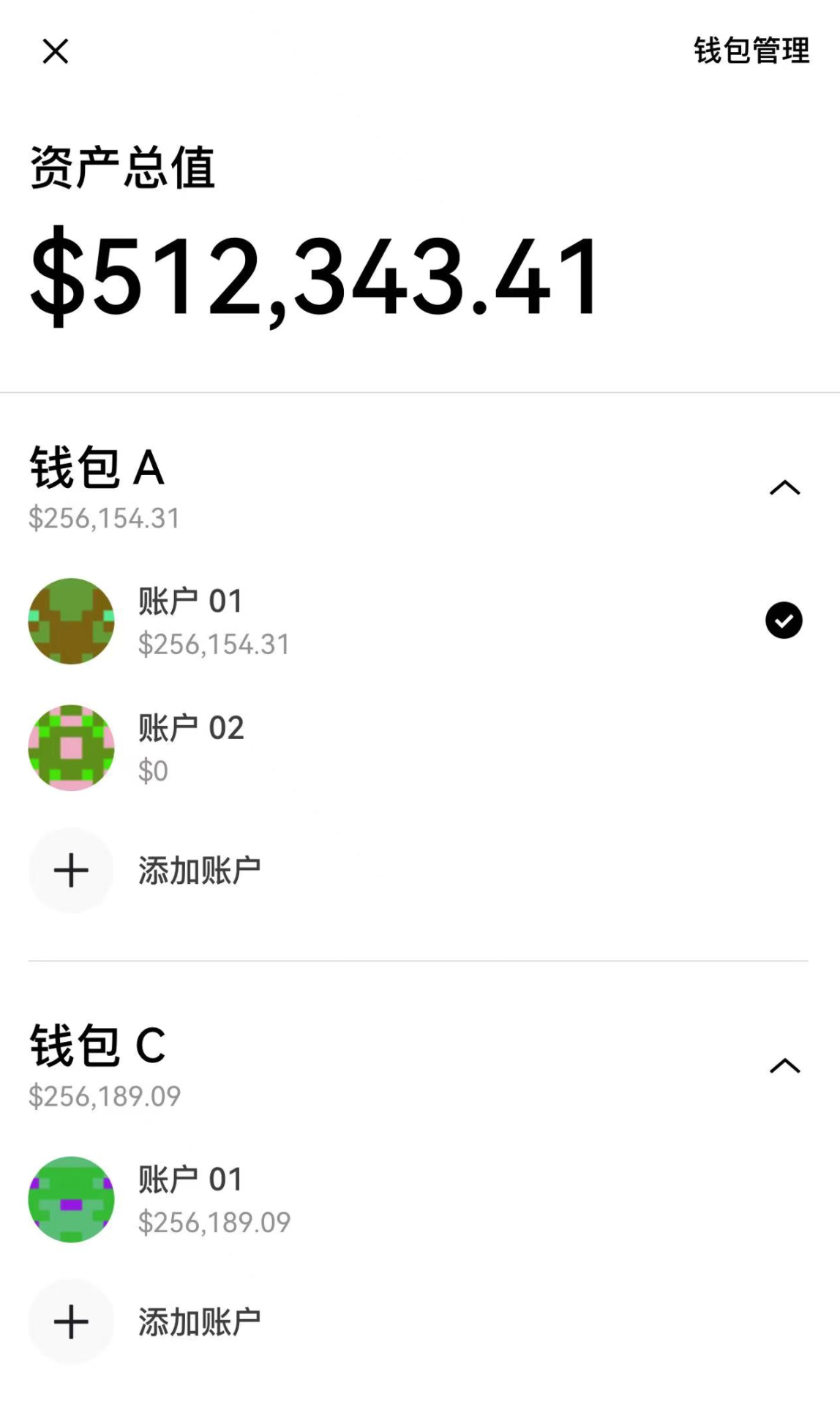This screenshot has height=1418, width=840.
Task: Open 钱包管理 at top right
Action: pos(751,51)
